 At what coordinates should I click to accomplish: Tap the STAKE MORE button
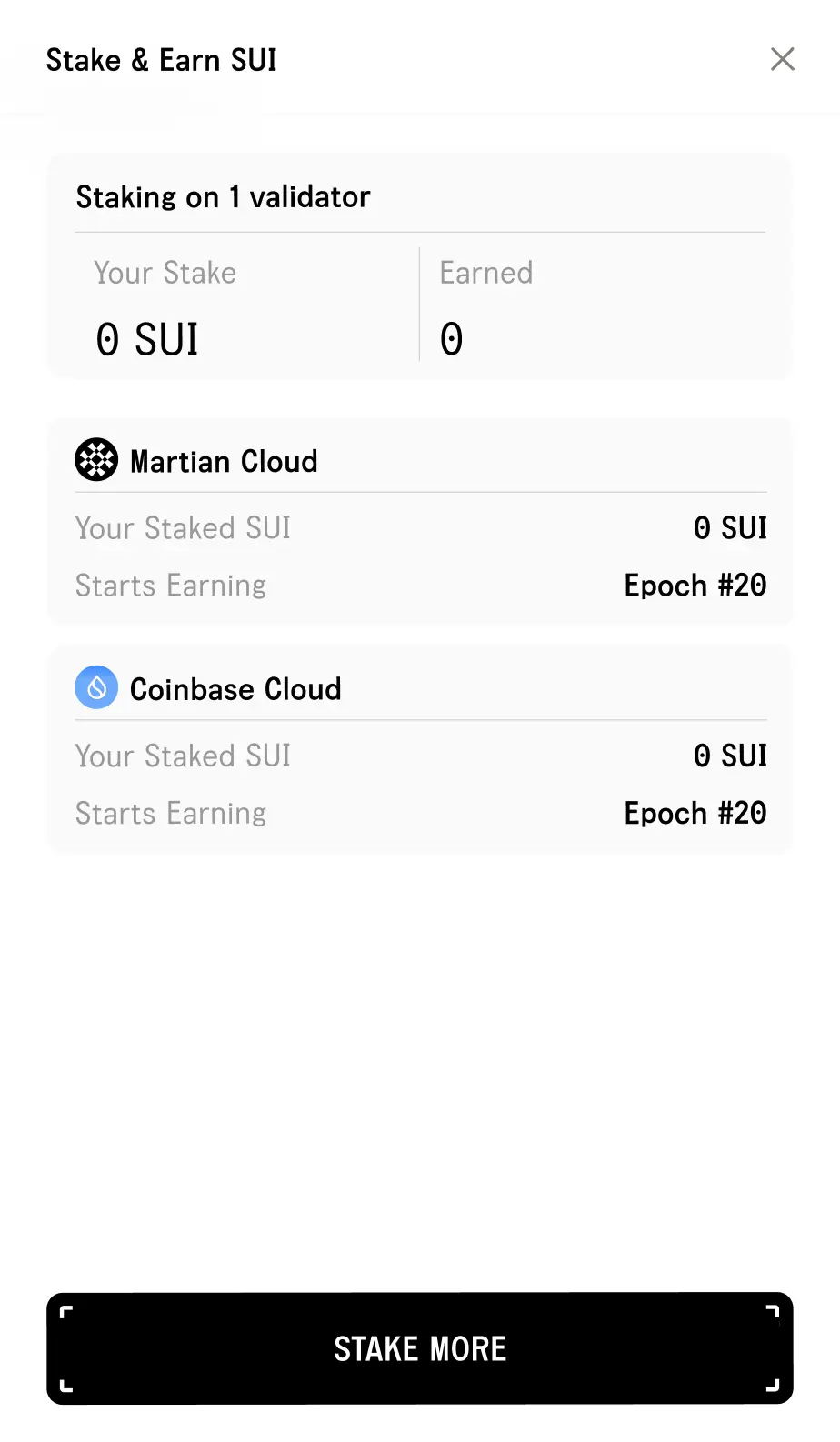[x=420, y=1348]
